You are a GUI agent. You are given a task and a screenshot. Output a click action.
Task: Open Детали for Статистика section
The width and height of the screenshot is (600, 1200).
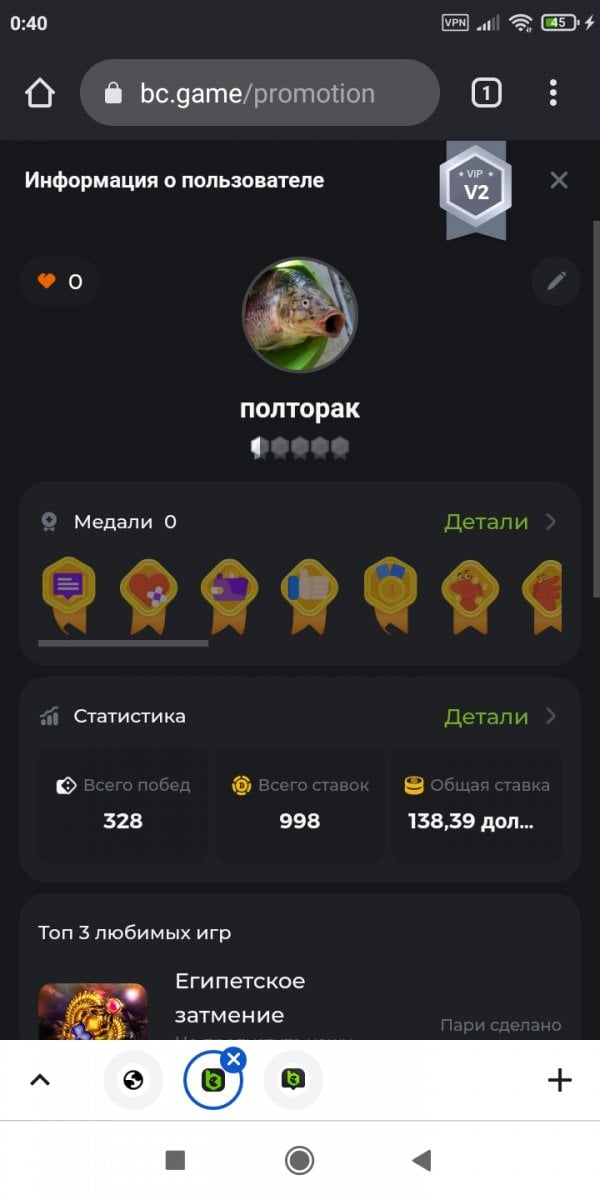499,717
